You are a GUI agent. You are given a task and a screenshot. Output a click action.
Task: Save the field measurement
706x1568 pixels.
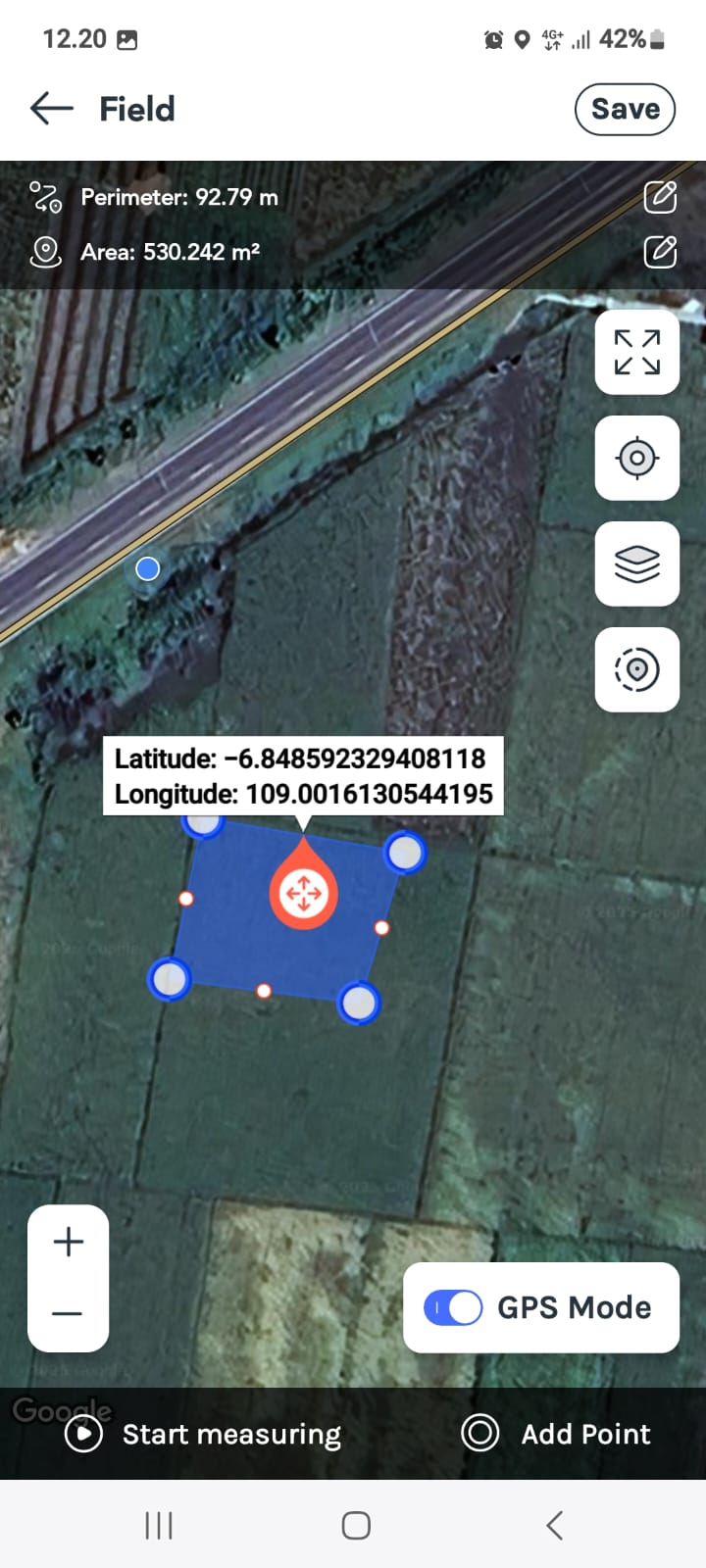pos(625,109)
